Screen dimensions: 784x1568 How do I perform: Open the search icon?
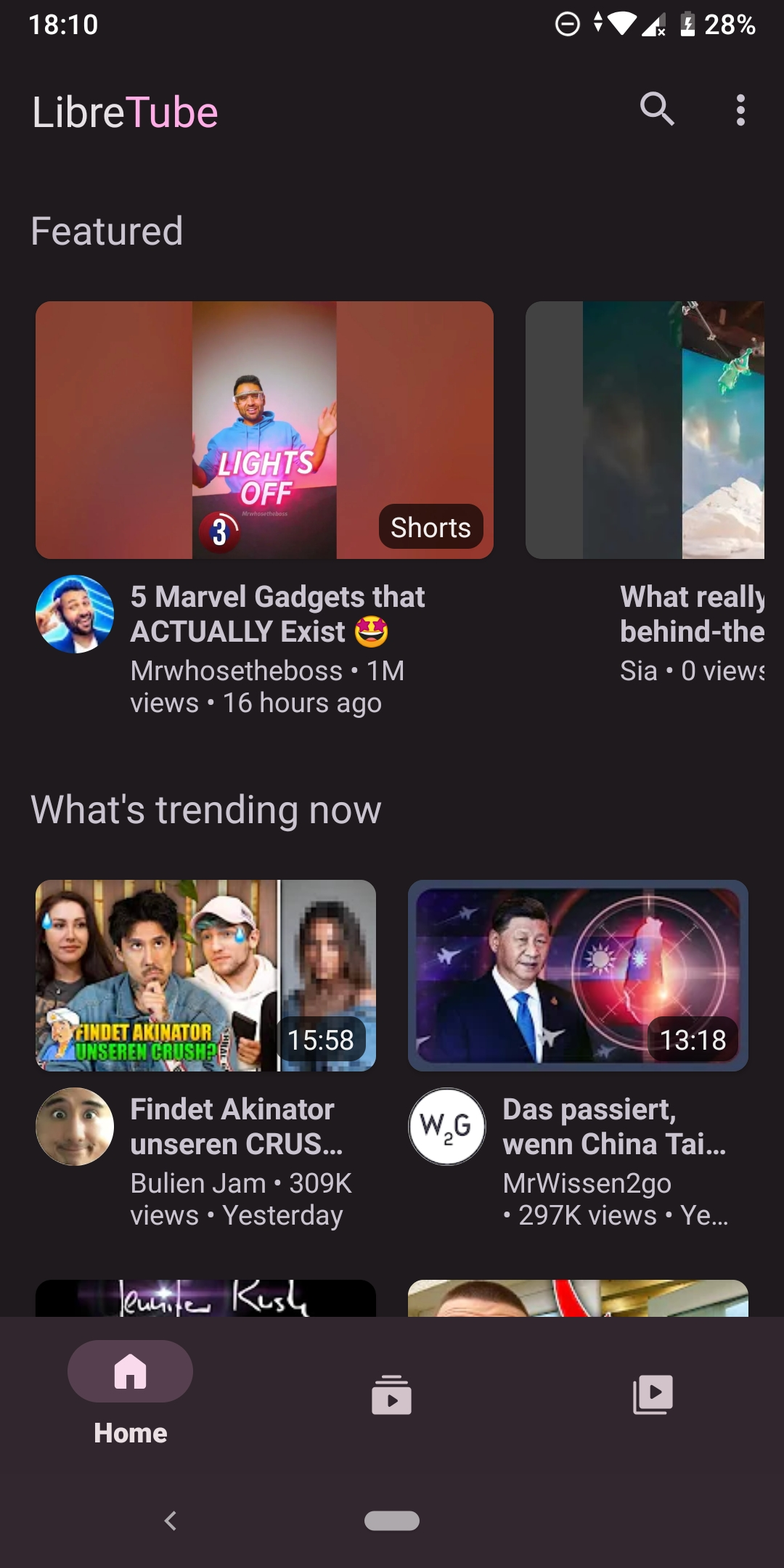tap(656, 110)
